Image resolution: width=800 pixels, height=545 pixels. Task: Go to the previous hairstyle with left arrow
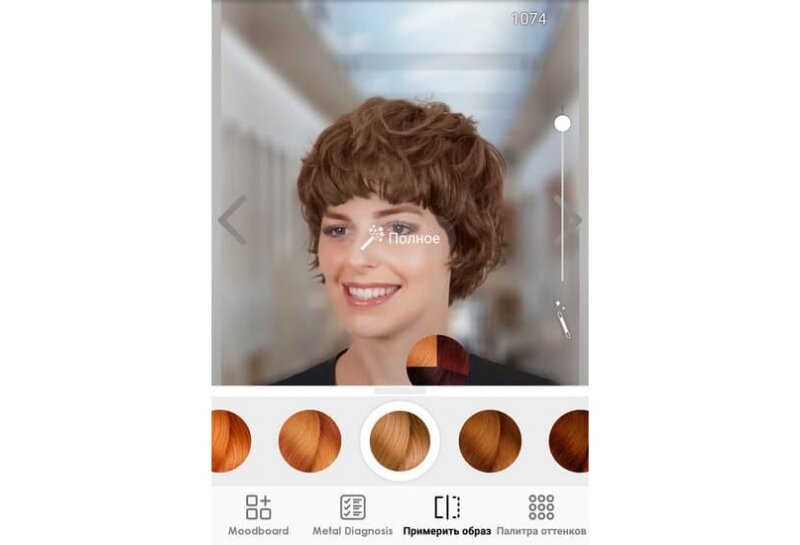point(232,220)
